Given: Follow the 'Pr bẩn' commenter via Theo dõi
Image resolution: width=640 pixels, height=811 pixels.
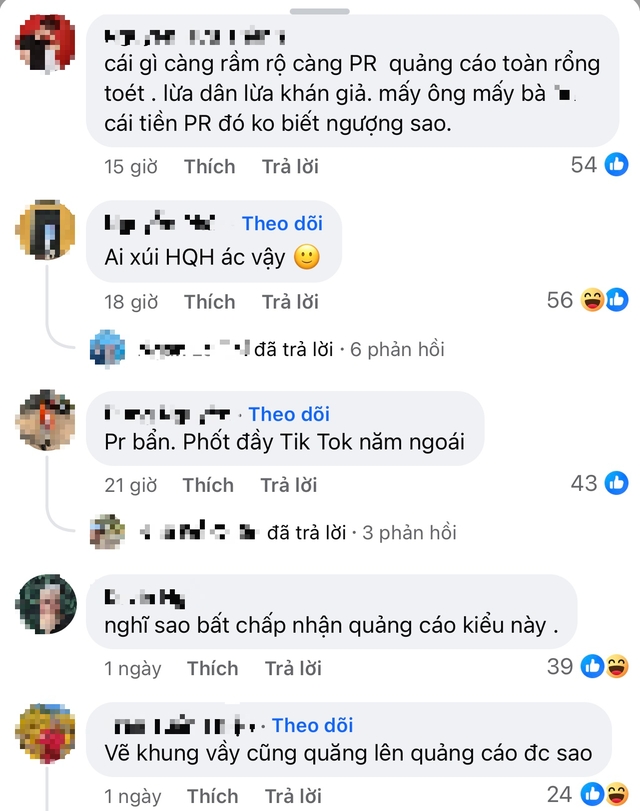Looking at the screenshot, I should (289, 414).
